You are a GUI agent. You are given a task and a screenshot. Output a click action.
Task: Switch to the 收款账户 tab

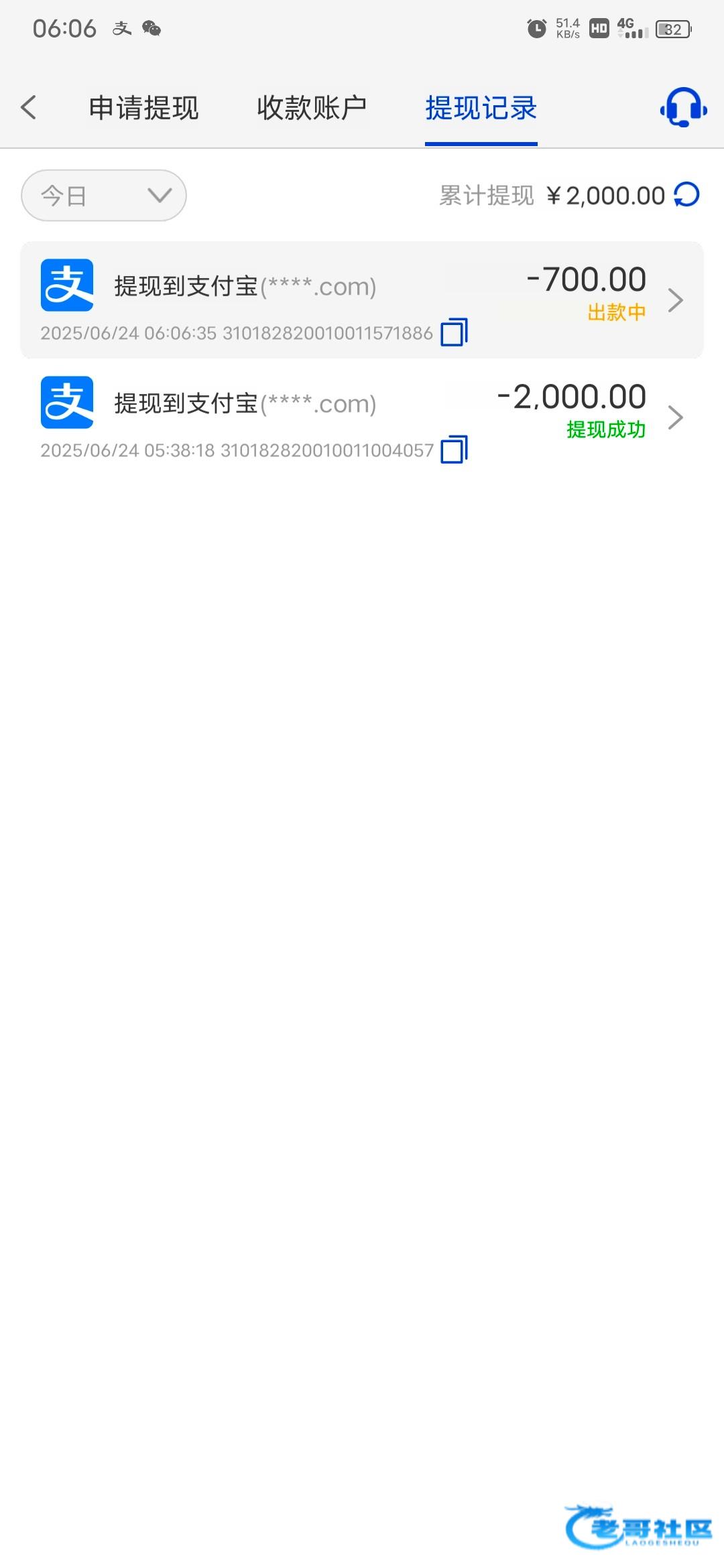coord(312,108)
